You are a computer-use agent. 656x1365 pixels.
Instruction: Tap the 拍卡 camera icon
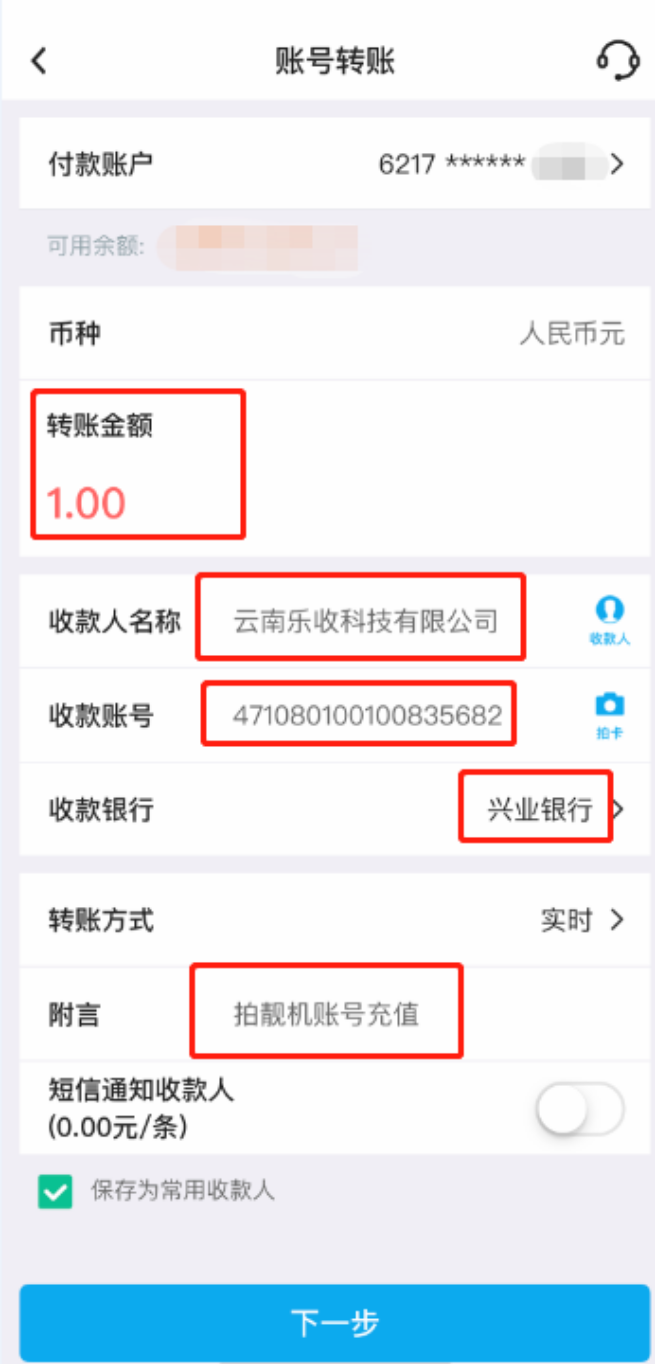click(609, 714)
